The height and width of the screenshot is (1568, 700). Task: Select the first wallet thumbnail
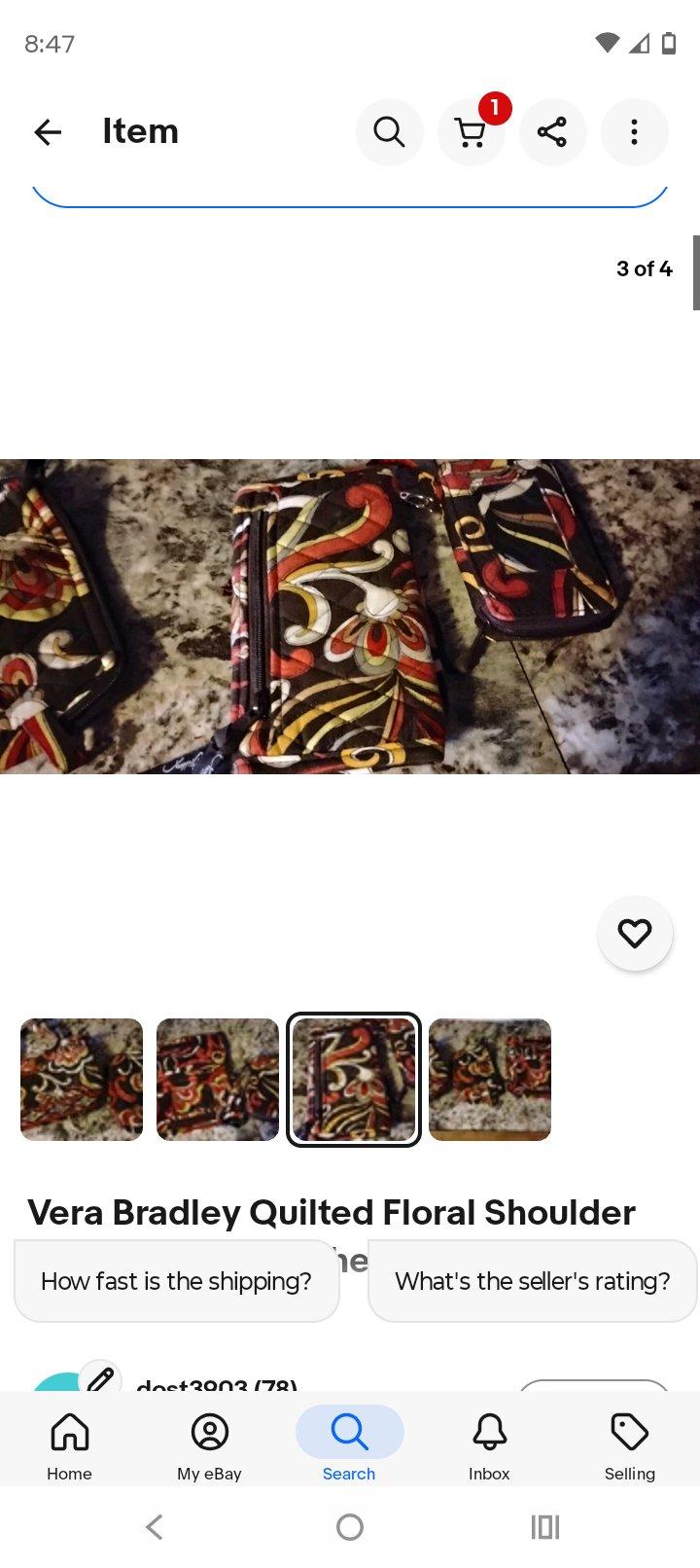pyautogui.click(x=81, y=1079)
